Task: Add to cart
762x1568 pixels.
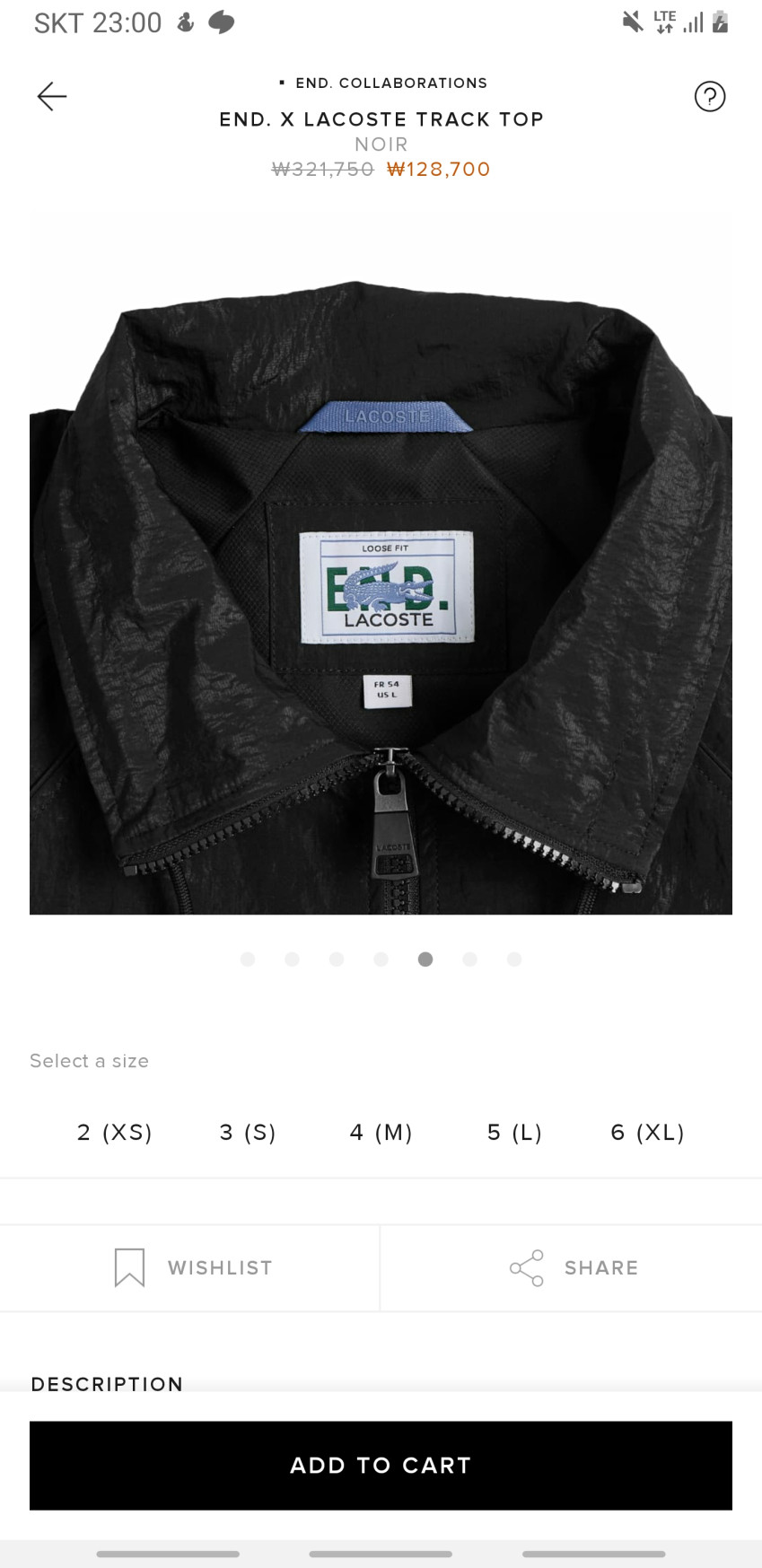Action: (x=381, y=1465)
